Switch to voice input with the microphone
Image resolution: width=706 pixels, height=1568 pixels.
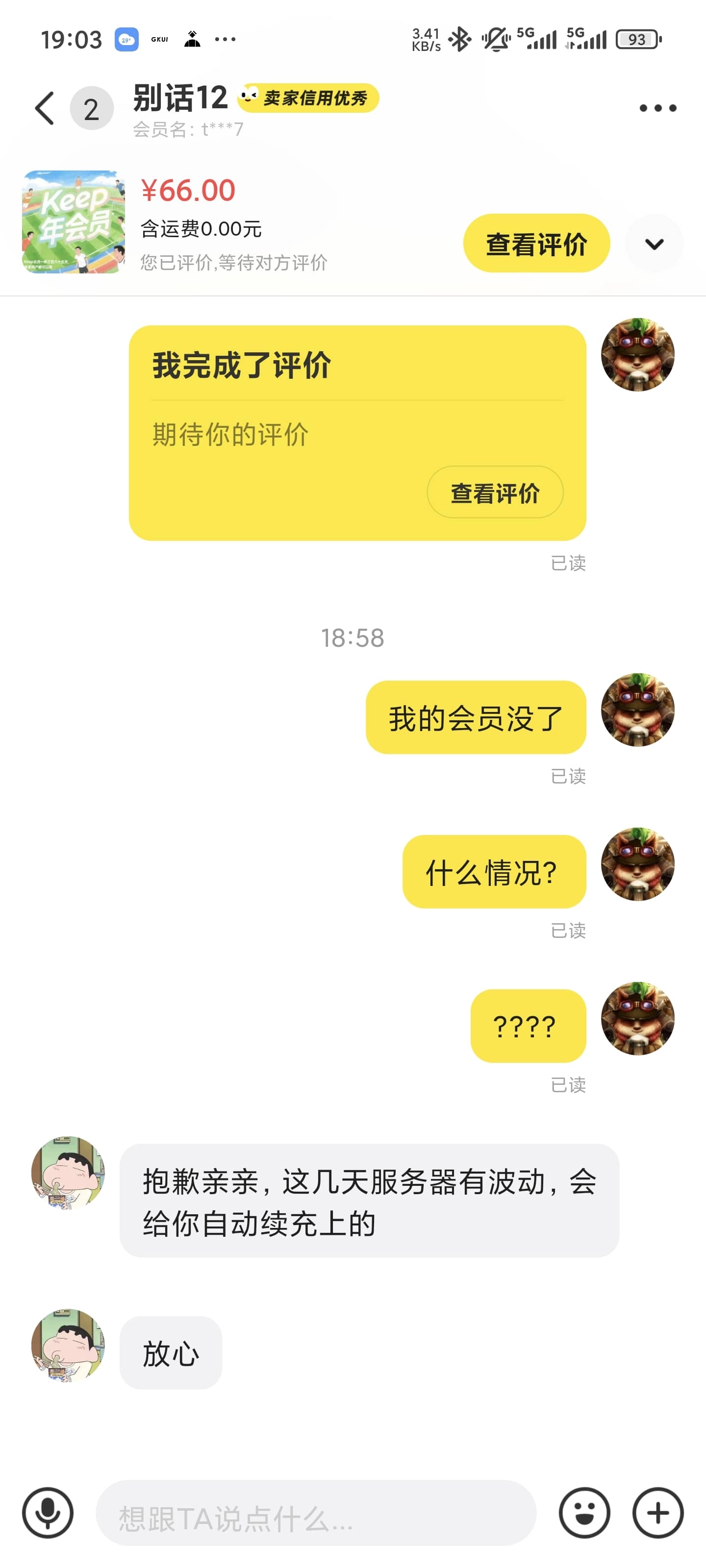48,1512
